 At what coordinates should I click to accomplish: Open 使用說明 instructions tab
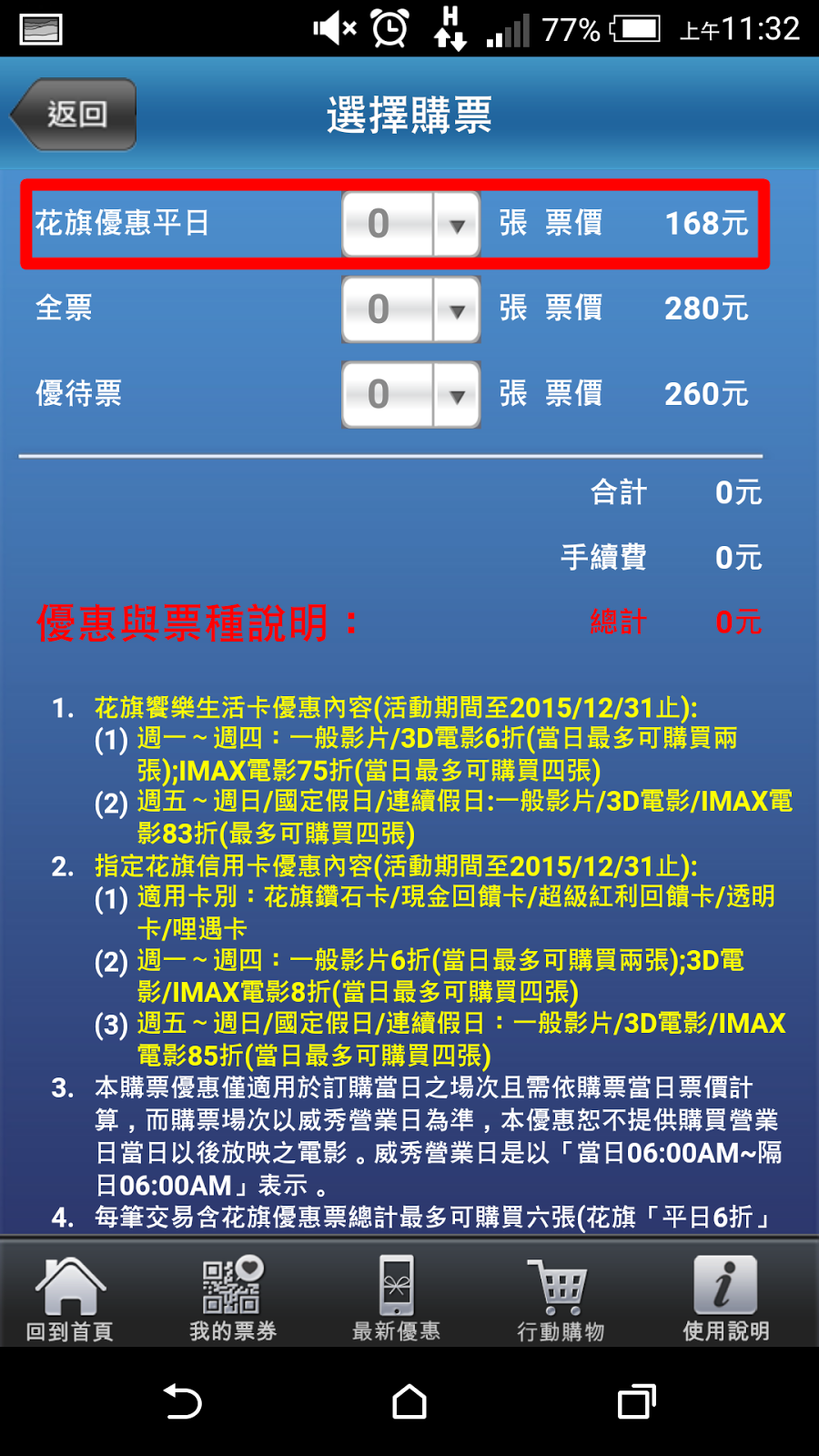tap(725, 1298)
